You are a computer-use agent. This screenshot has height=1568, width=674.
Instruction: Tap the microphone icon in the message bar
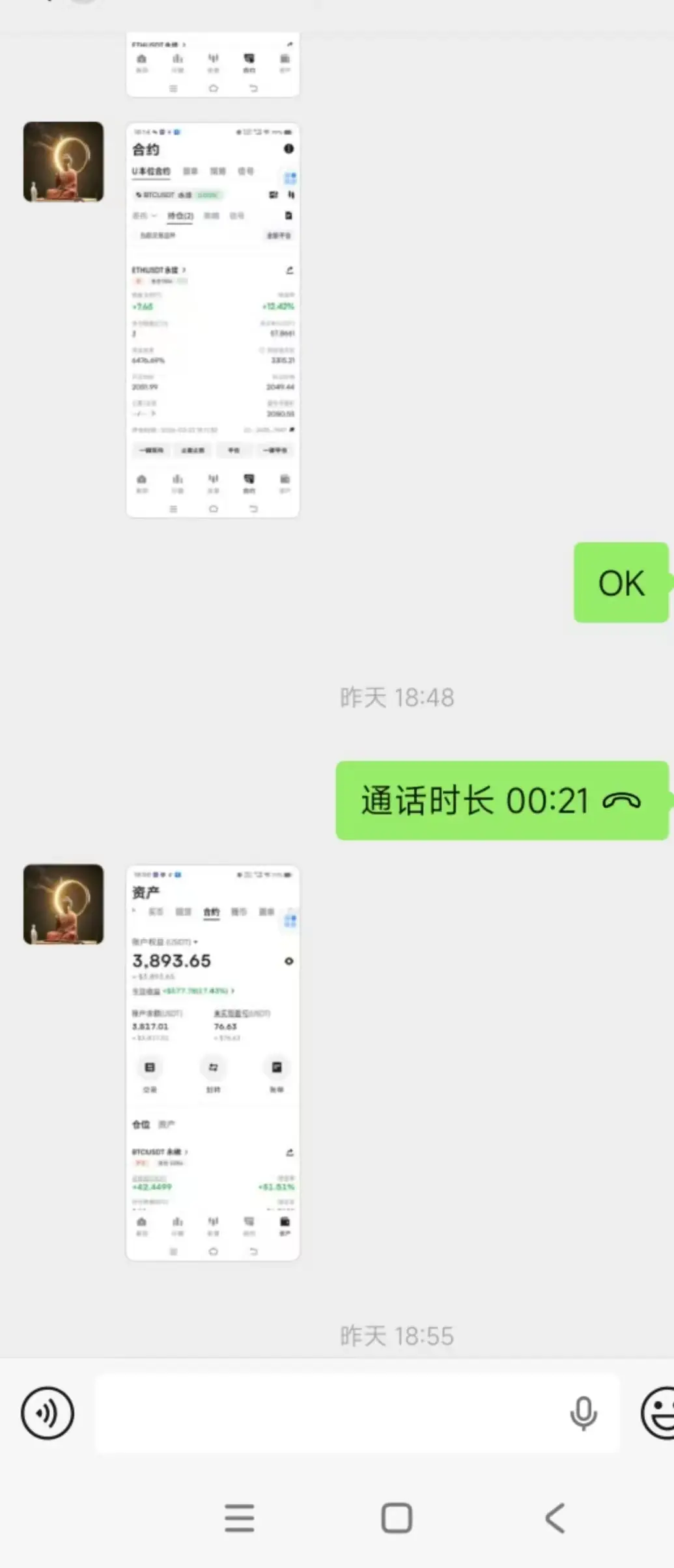coord(583,1413)
